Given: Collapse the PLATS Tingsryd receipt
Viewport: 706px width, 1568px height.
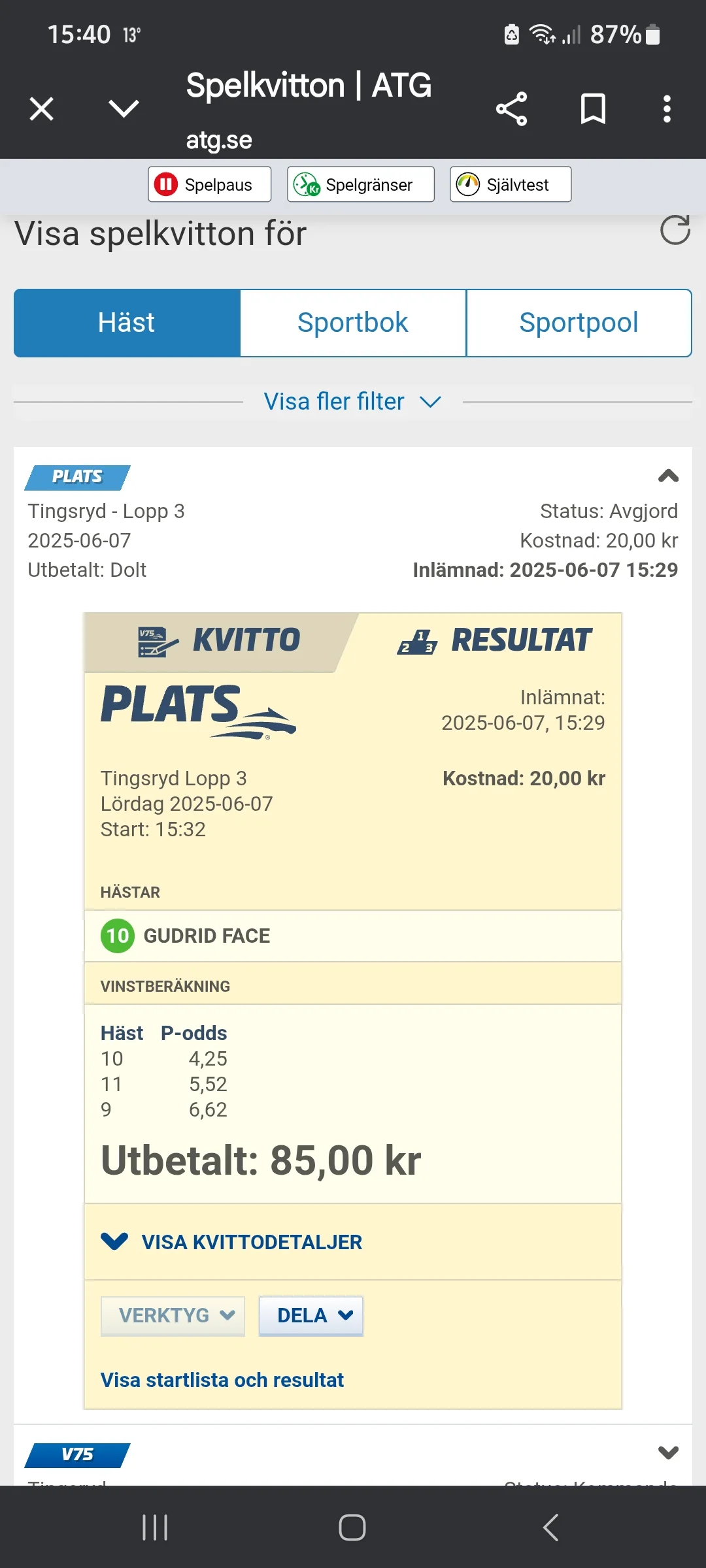Looking at the screenshot, I should [x=668, y=476].
